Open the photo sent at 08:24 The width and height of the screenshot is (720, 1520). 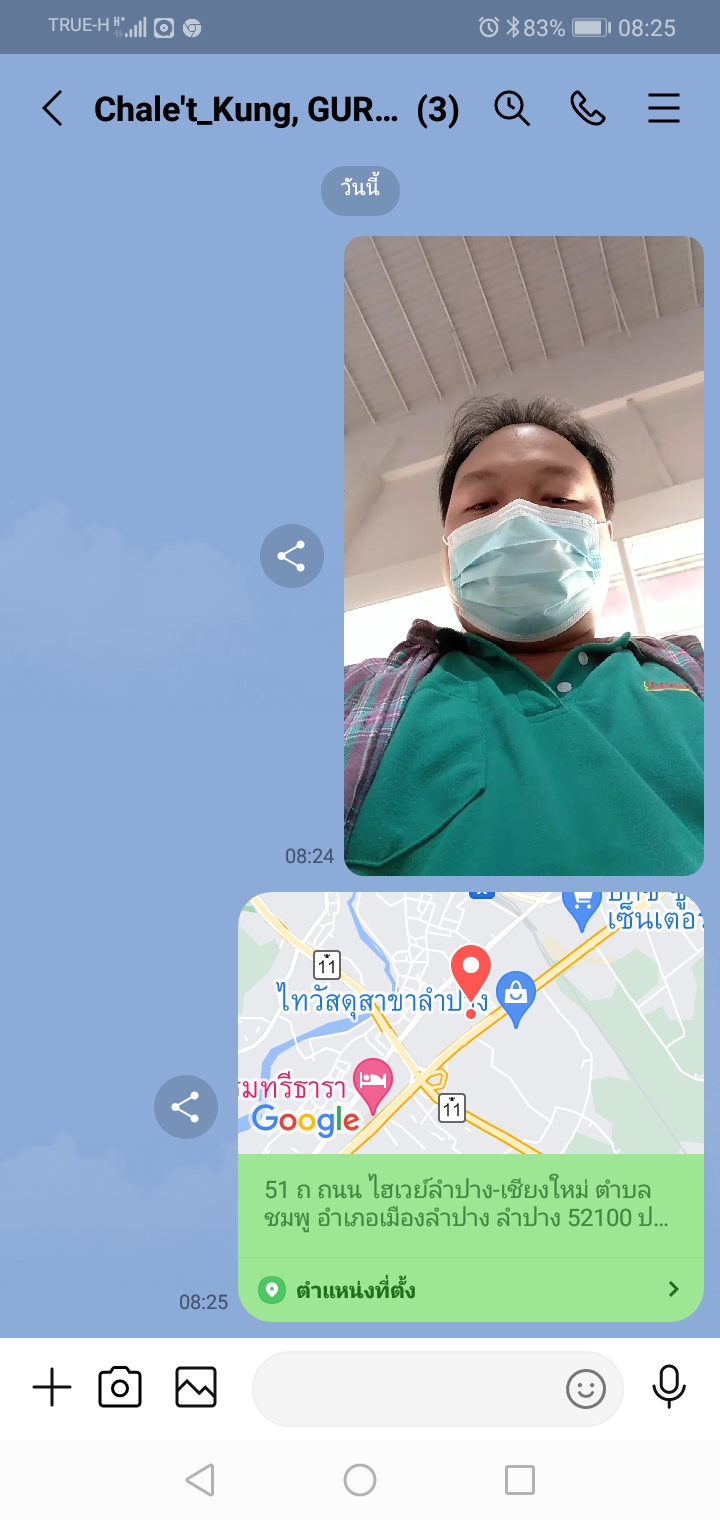(x=523, y=556)
